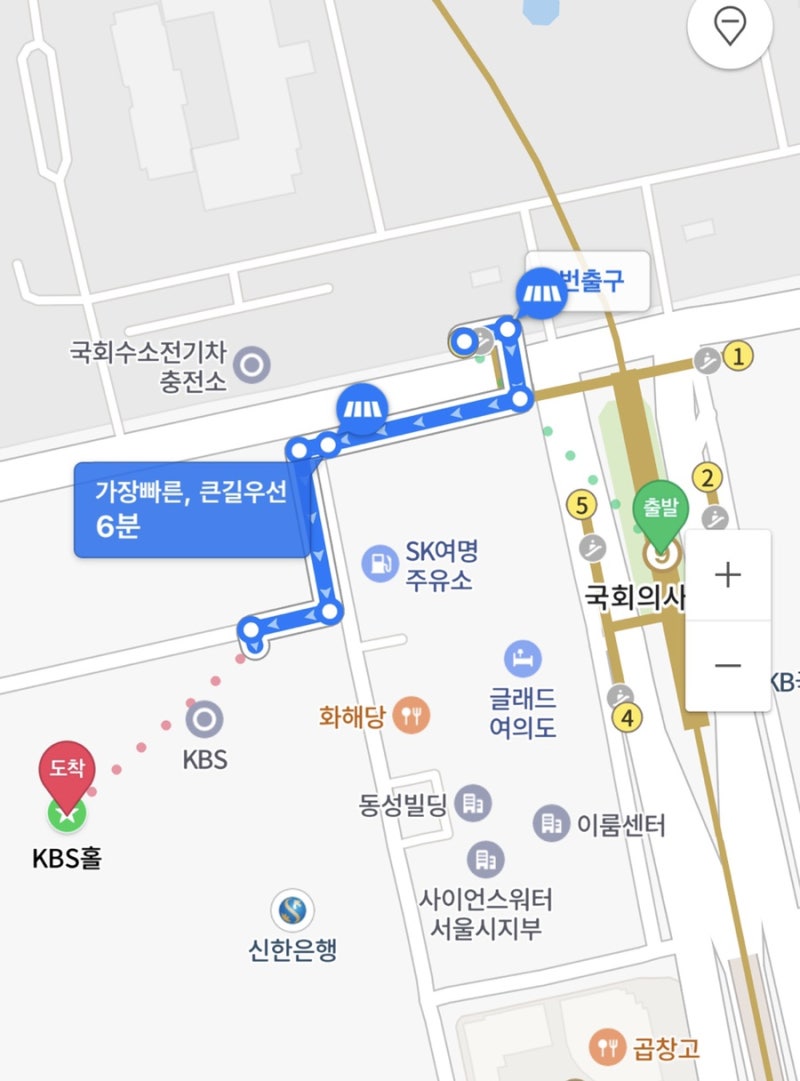The image size is (800, 1081).
Task: Select station exit 4 marker
Action: click(x=628, y=716)
